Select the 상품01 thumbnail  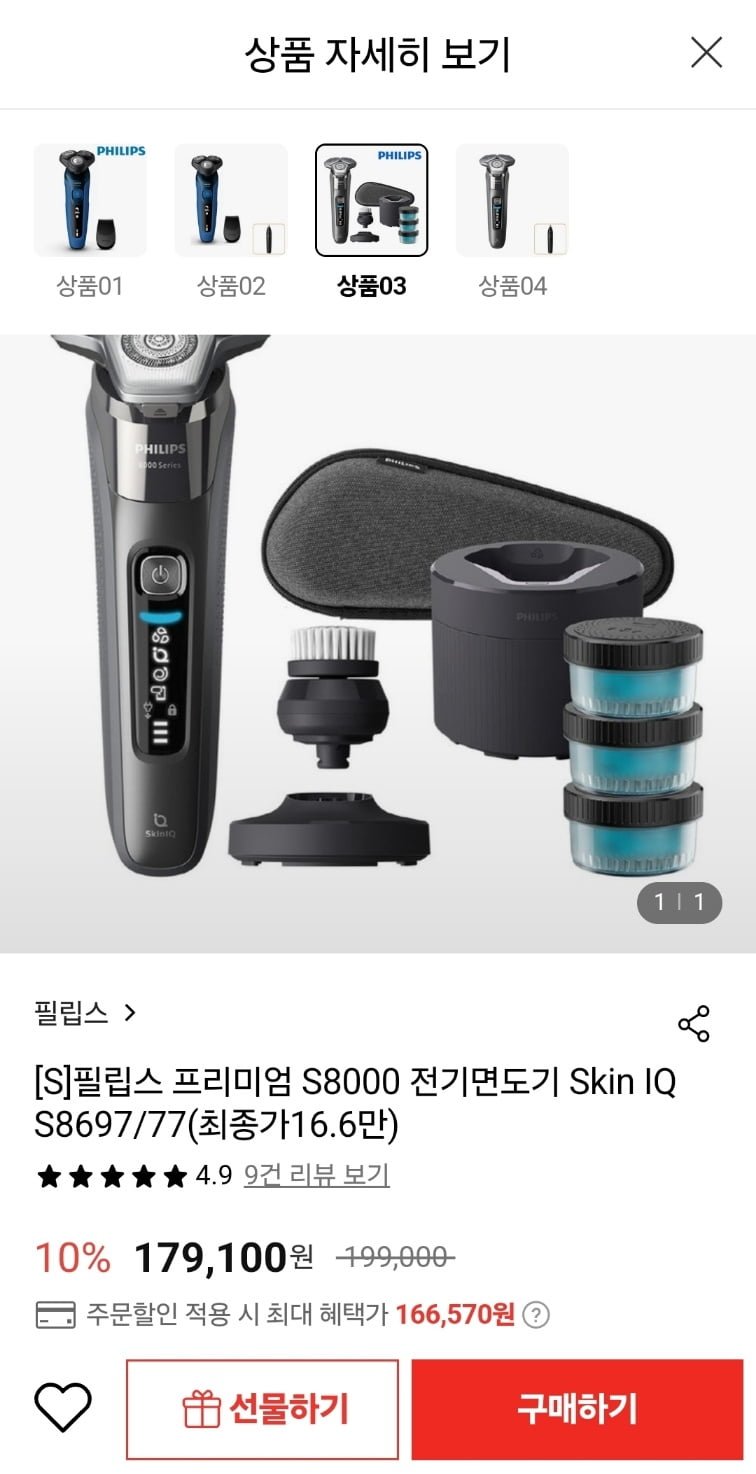click(90, 200)
